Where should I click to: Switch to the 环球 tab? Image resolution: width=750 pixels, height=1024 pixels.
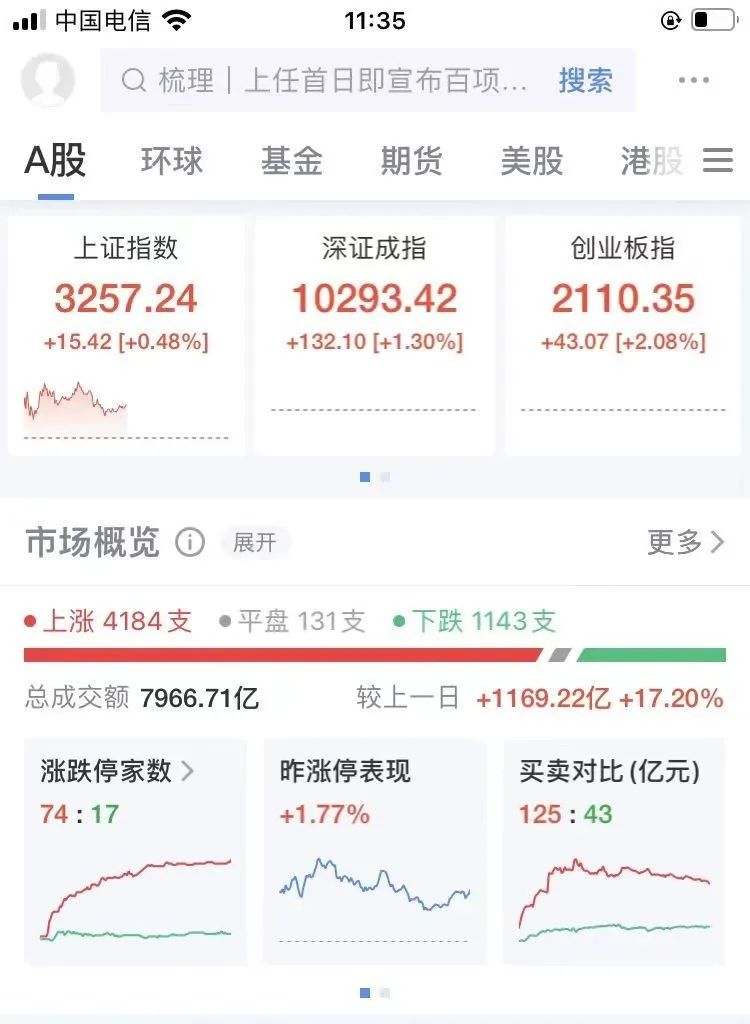[x=172, y=161]
